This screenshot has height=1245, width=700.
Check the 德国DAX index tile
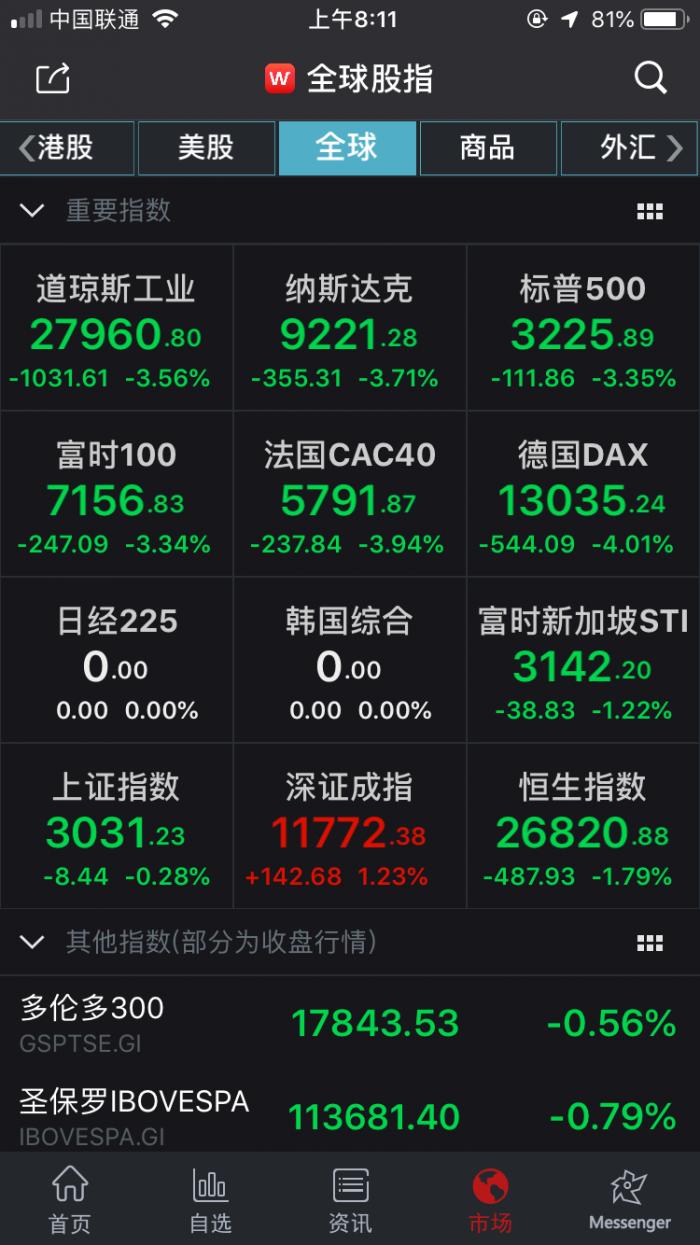(583, 494)
